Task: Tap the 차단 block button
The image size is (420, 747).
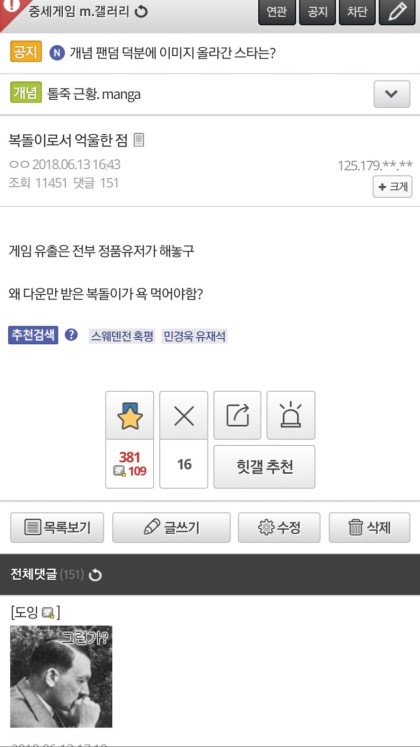Action: tap(357, 12)
